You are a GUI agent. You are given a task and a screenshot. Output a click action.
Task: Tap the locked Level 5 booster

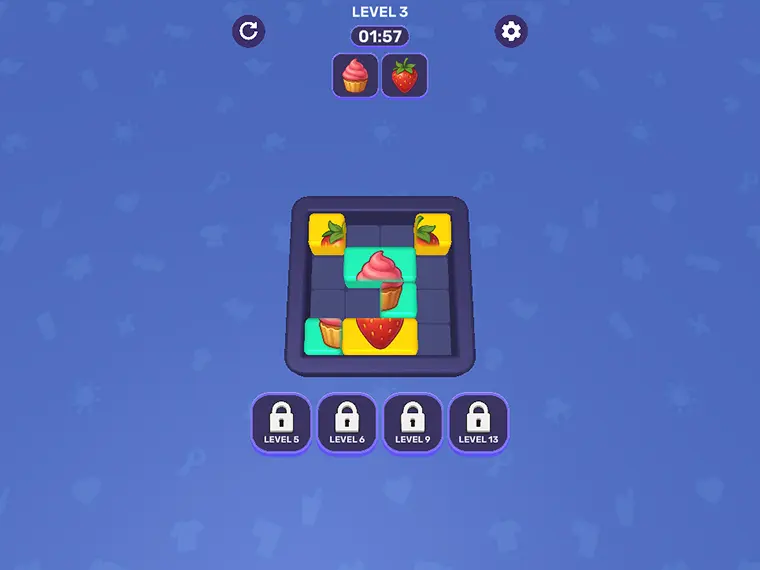[x=281, y=424]
